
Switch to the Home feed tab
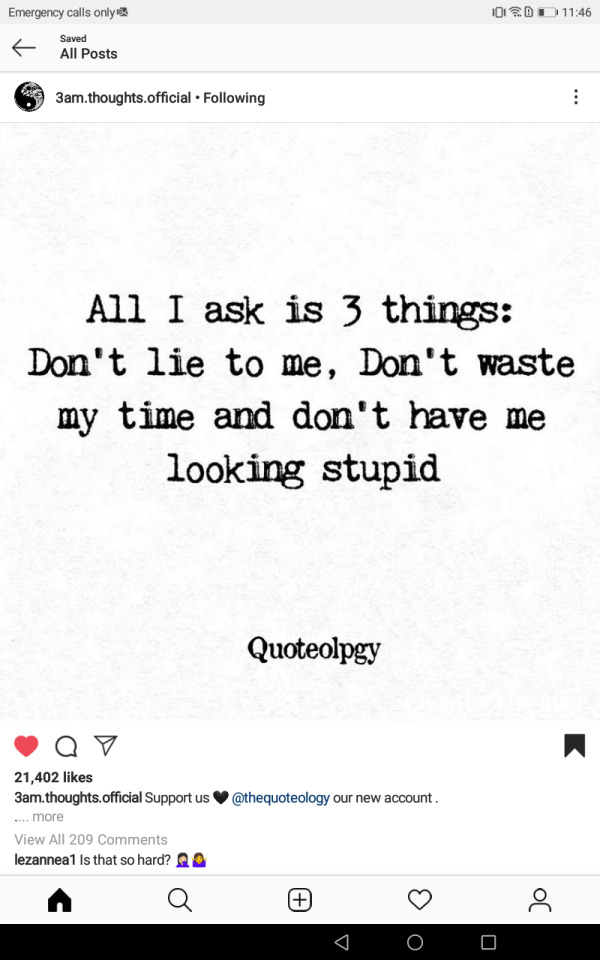tap(60, 900)
